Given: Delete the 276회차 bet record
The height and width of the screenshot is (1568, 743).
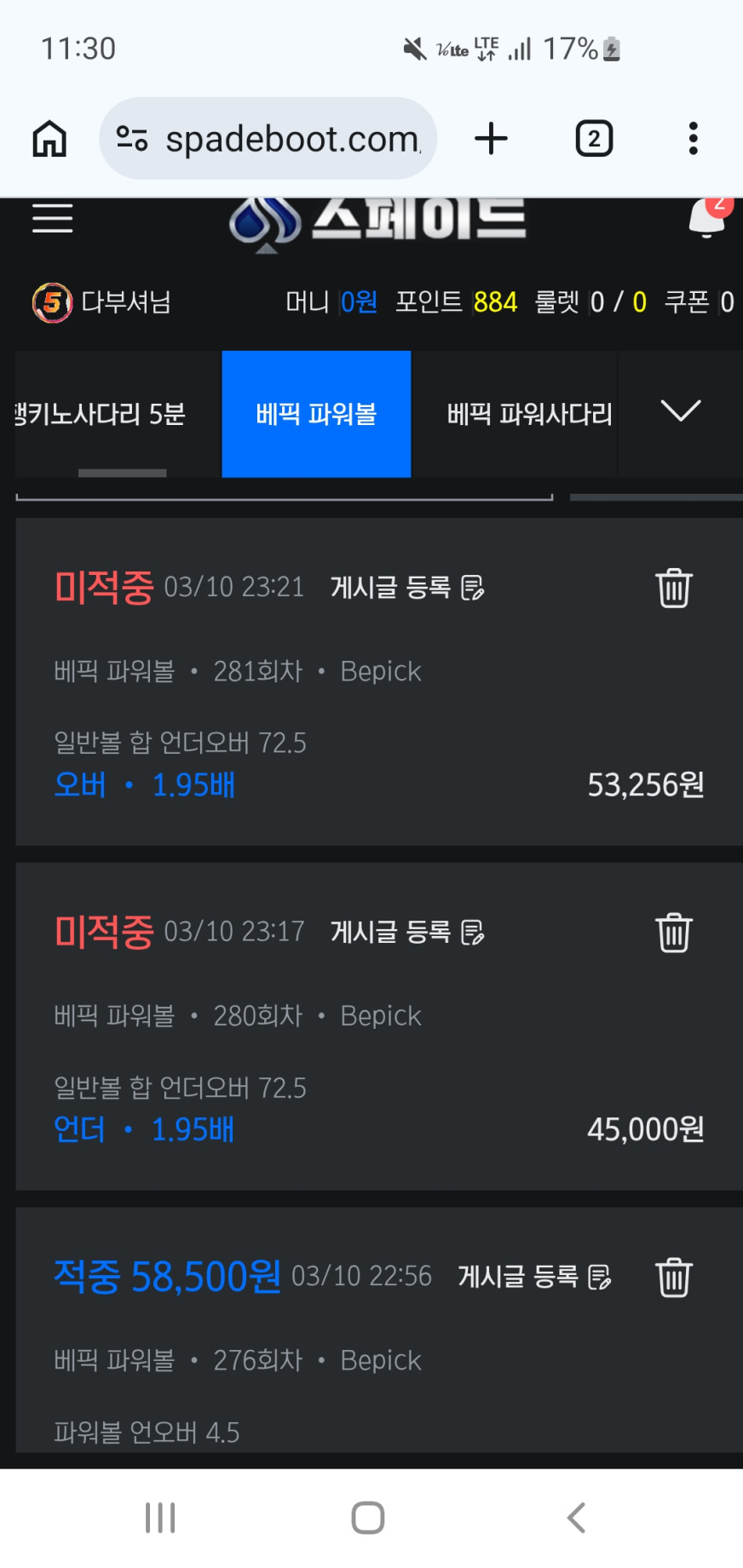Looking at the screenshot, I should tap(673, 1277).
